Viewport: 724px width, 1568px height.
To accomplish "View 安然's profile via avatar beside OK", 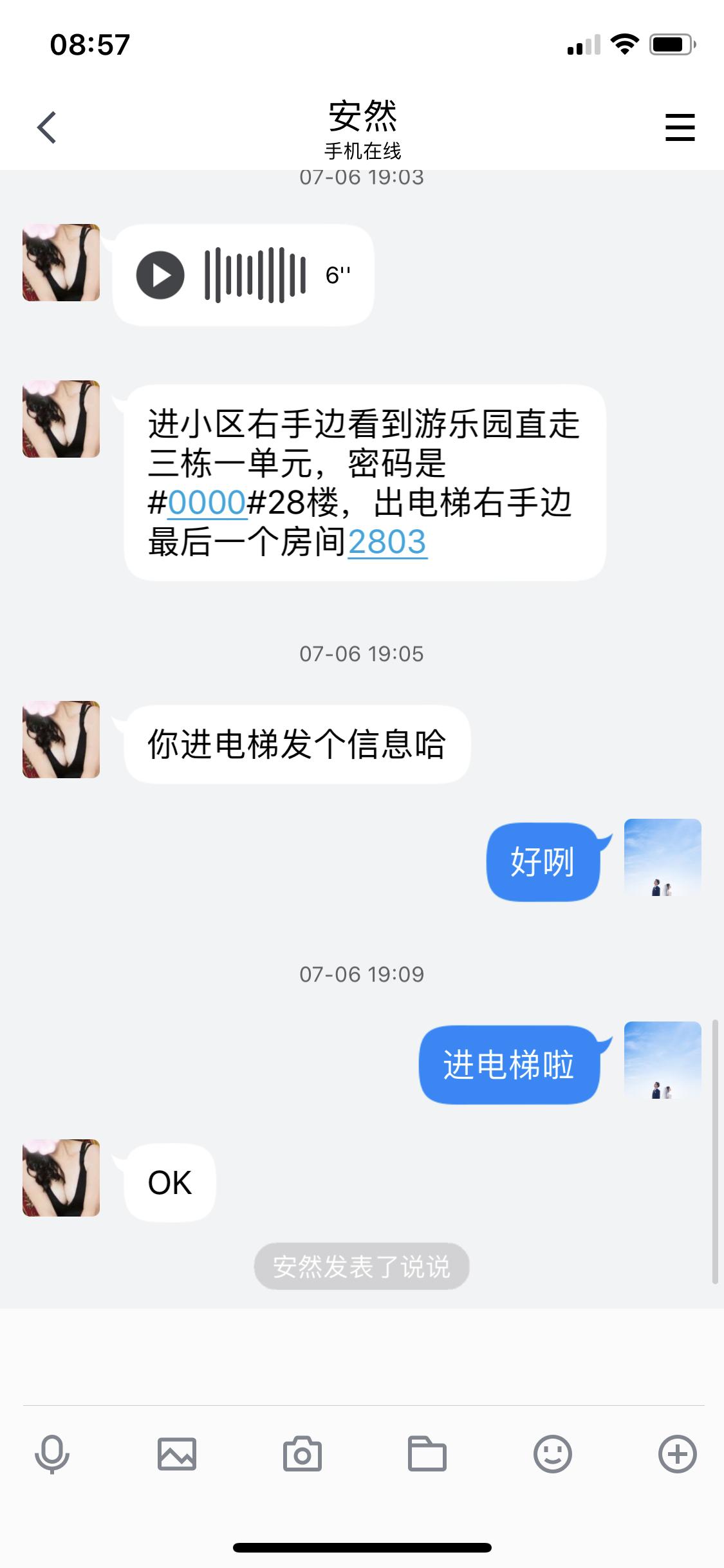I will (x=61, y=1178).
